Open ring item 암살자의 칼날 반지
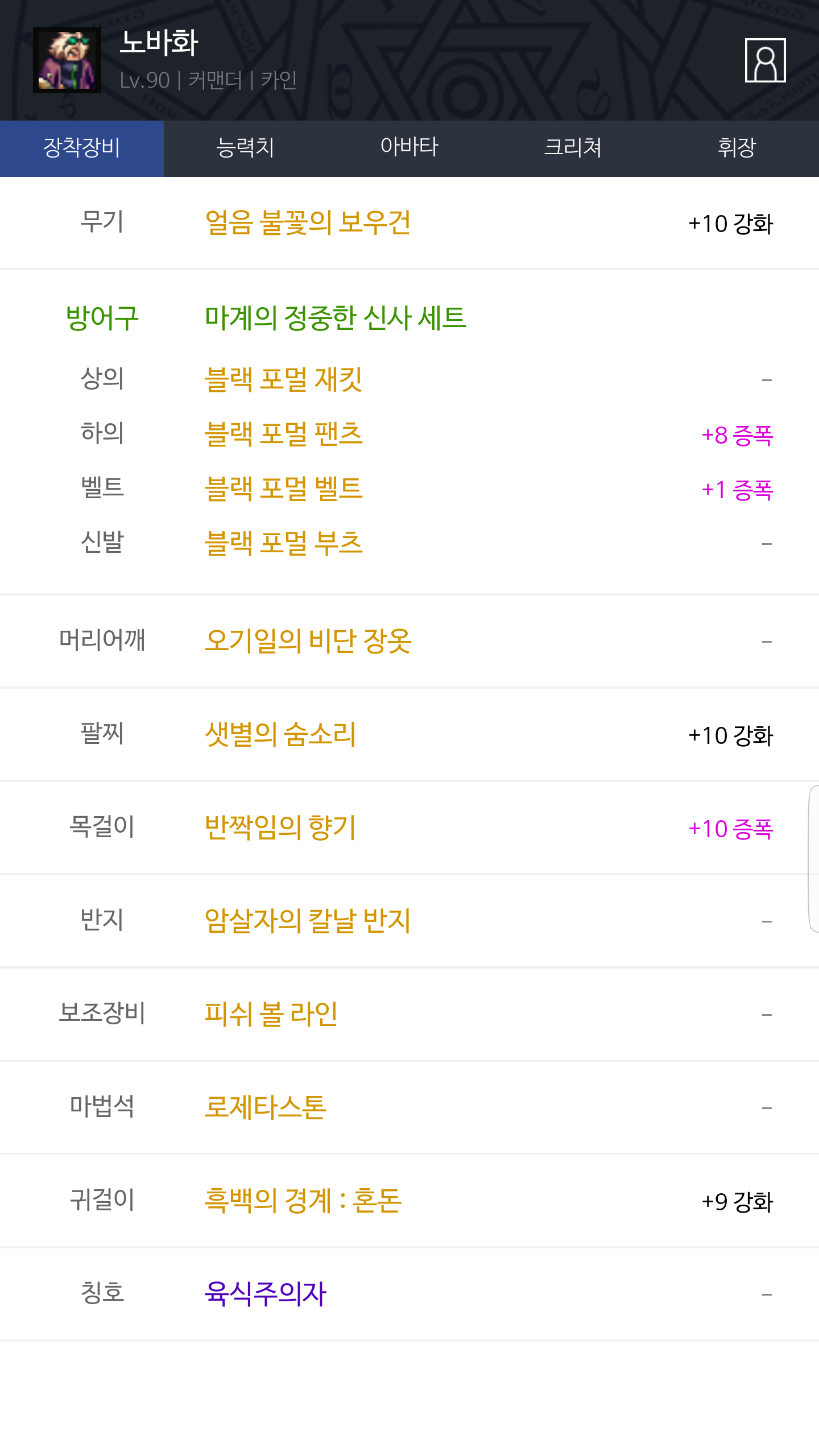This screenshot has height=1456, width=819. (x=308, y=921)
